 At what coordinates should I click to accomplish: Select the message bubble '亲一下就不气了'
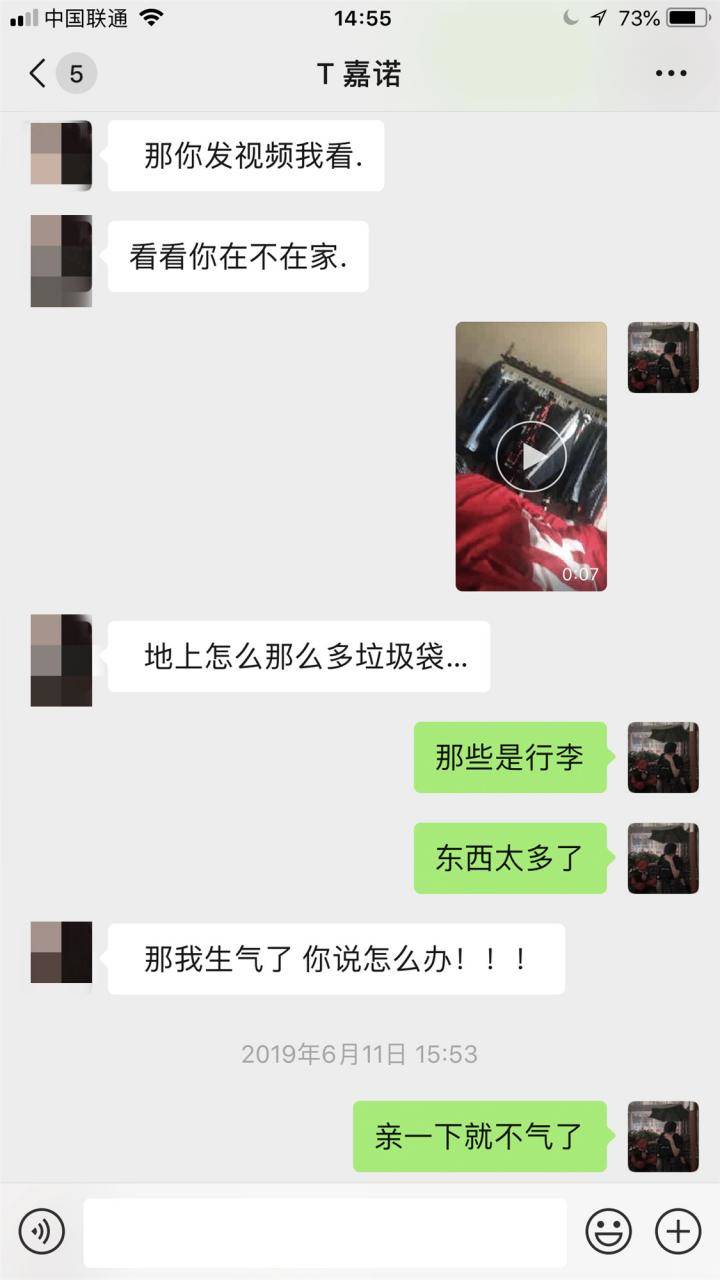(x=479, y=1137)
